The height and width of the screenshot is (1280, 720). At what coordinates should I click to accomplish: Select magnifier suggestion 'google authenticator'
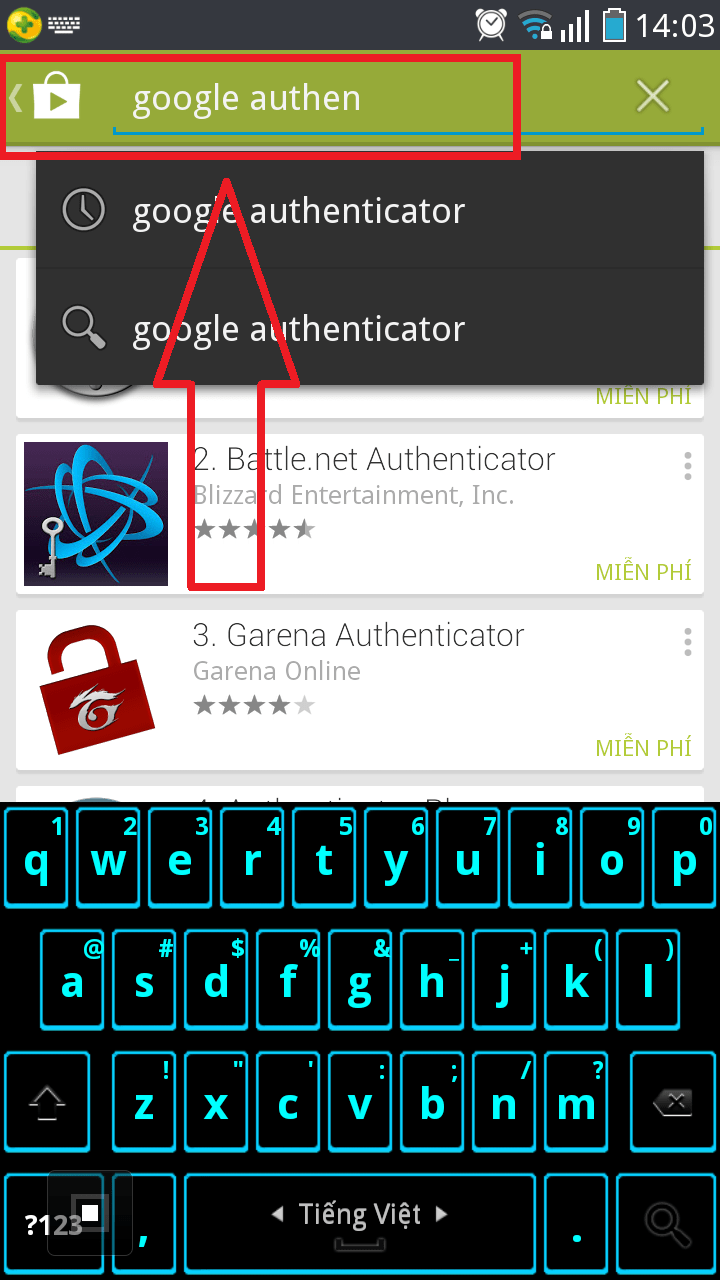click(x=370, y=328)
